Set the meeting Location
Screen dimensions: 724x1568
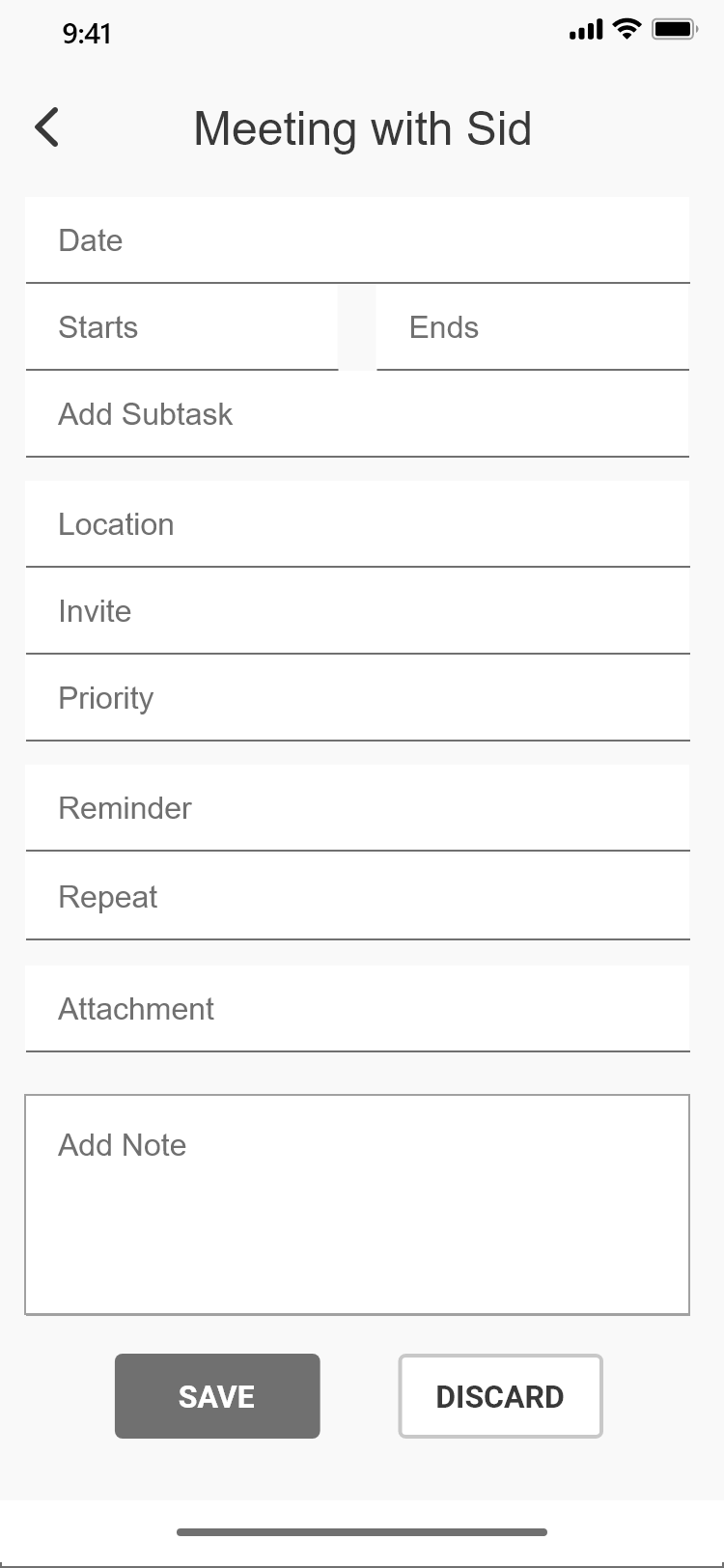tap(357, 524)
